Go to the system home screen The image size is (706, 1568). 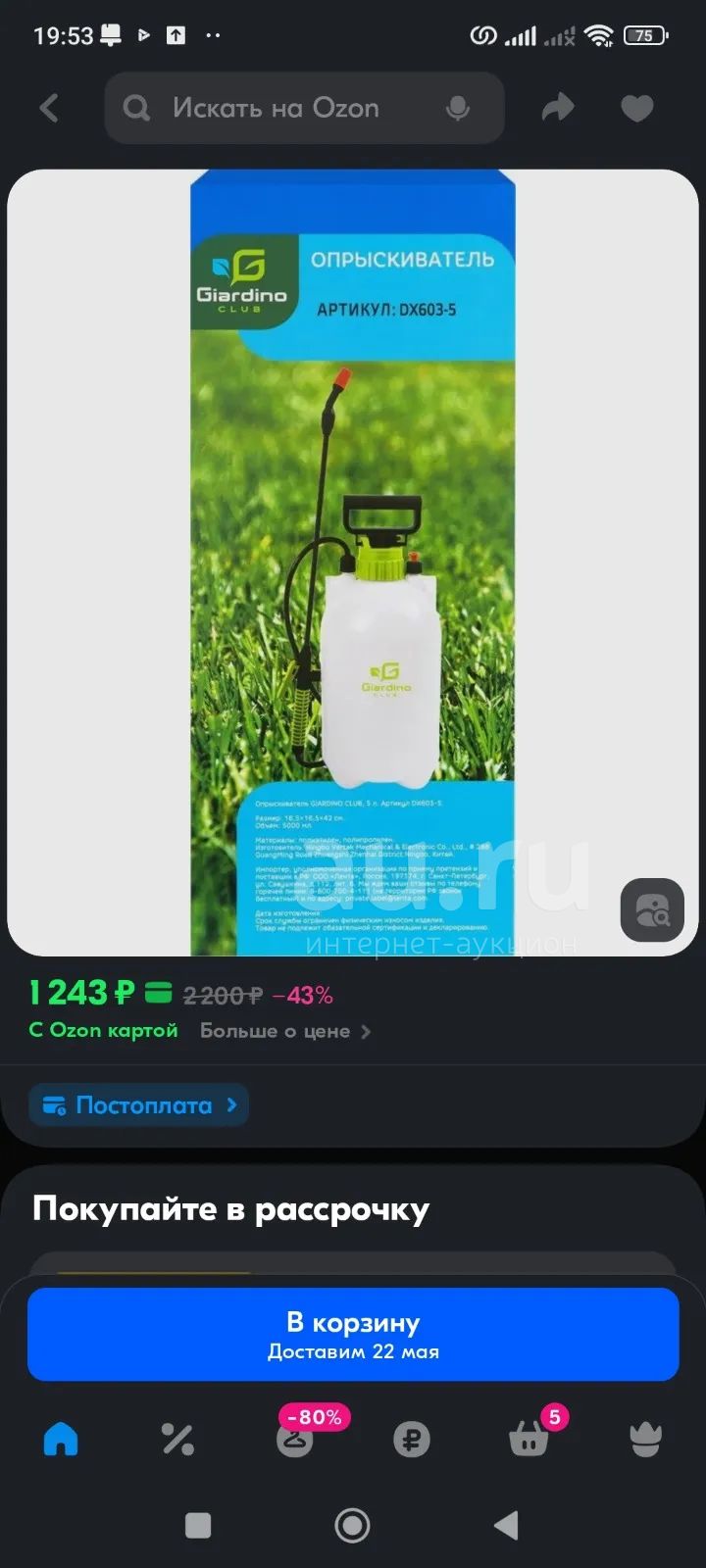[x=353, y=1525]
